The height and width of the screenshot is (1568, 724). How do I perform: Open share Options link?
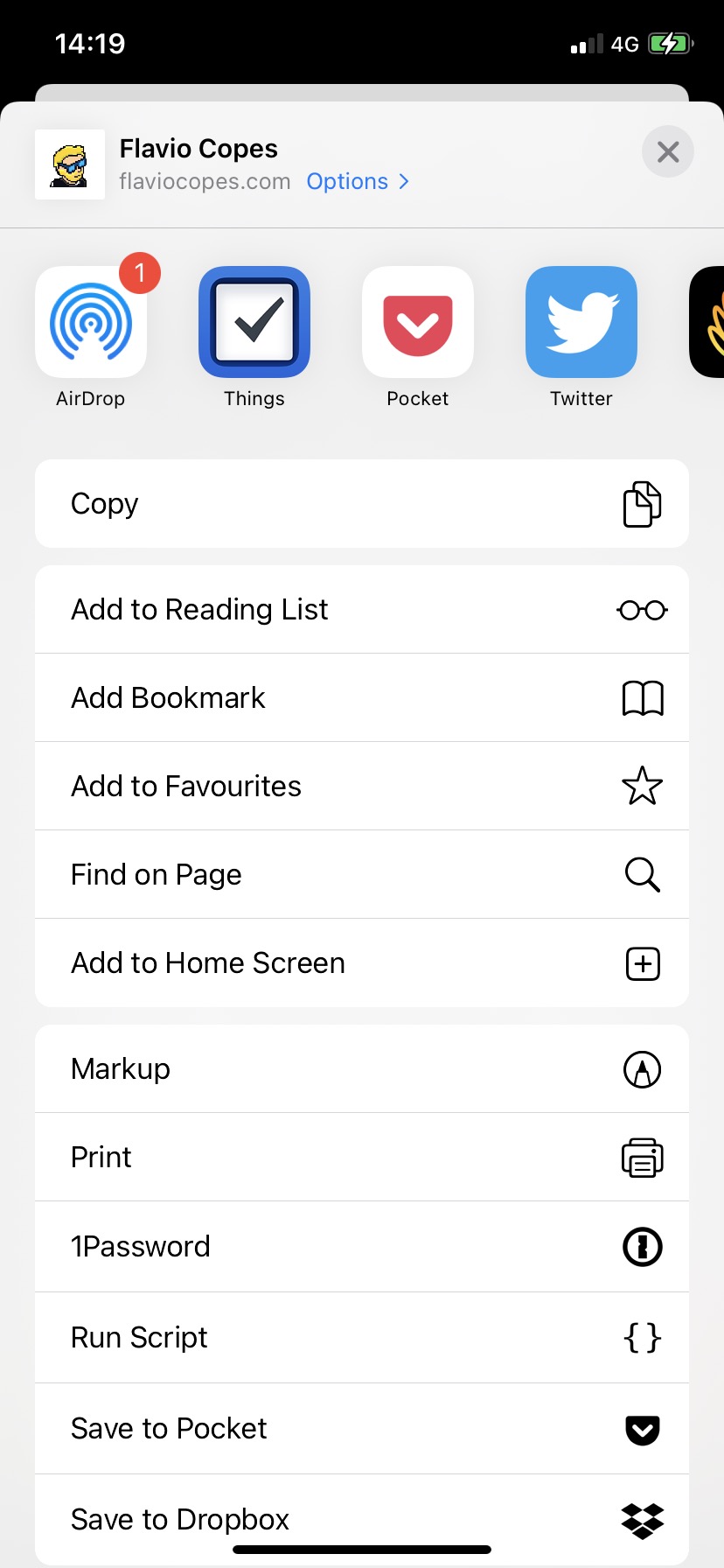[357, 181]
